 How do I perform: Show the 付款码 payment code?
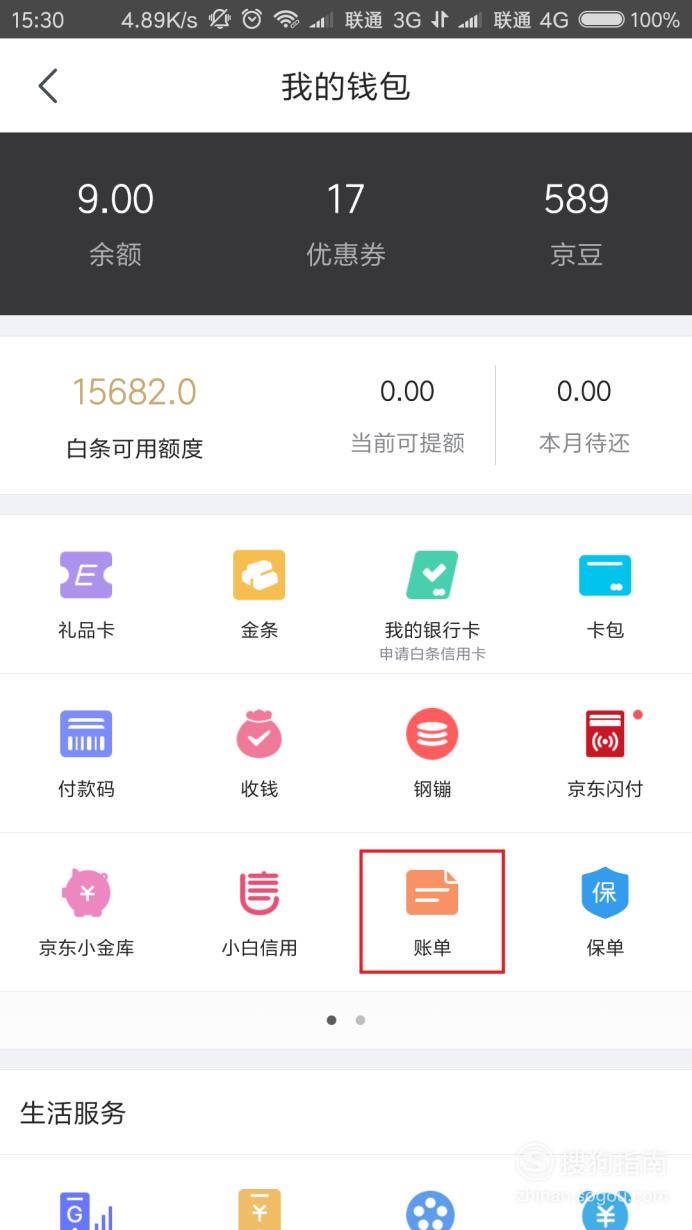(x=86, y=754)
